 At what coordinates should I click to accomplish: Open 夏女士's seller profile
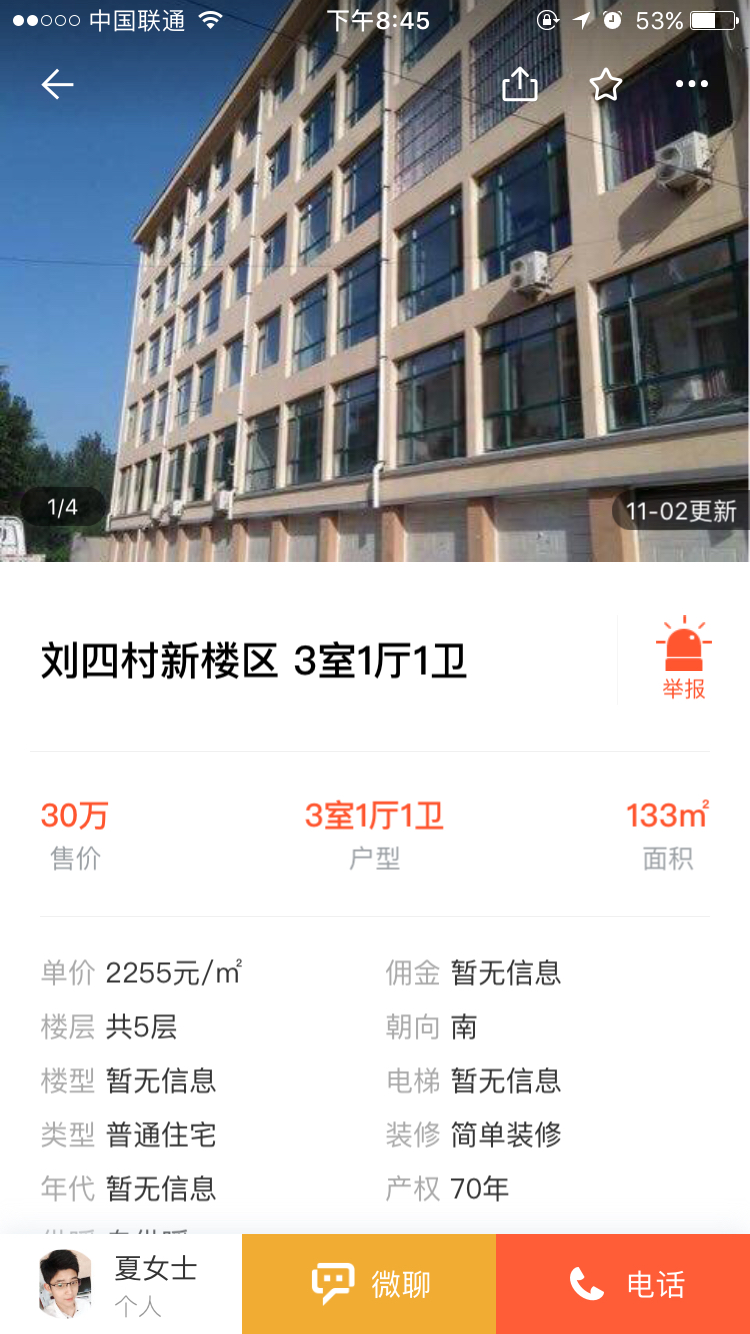[120, 1284]
